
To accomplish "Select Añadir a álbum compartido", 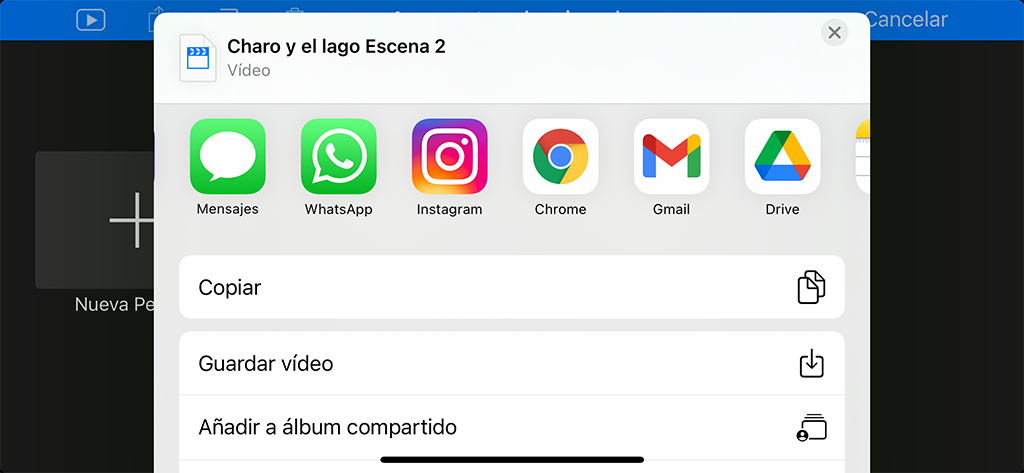I will pyautogui.click(x=511, y=428).
